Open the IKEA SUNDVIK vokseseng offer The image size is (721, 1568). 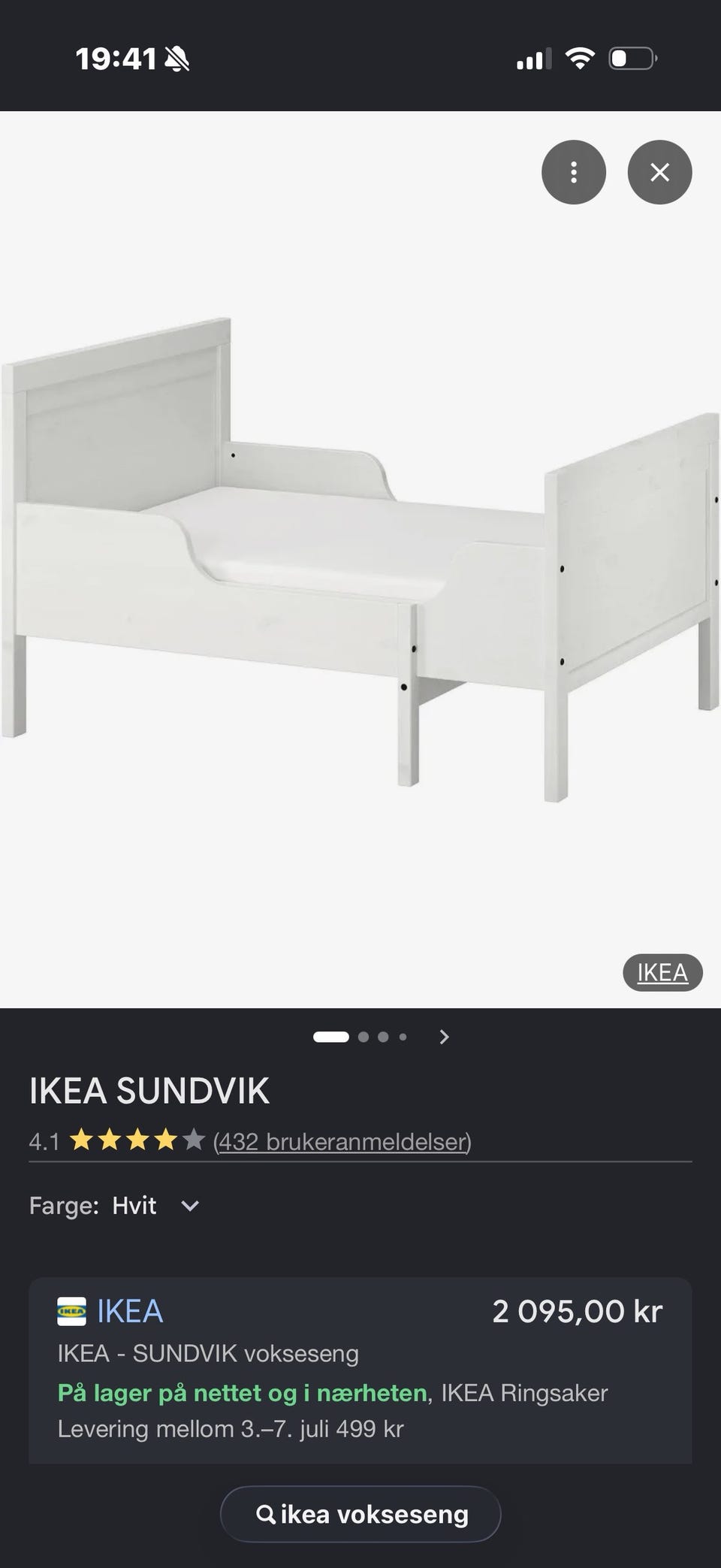(360, 1370)
